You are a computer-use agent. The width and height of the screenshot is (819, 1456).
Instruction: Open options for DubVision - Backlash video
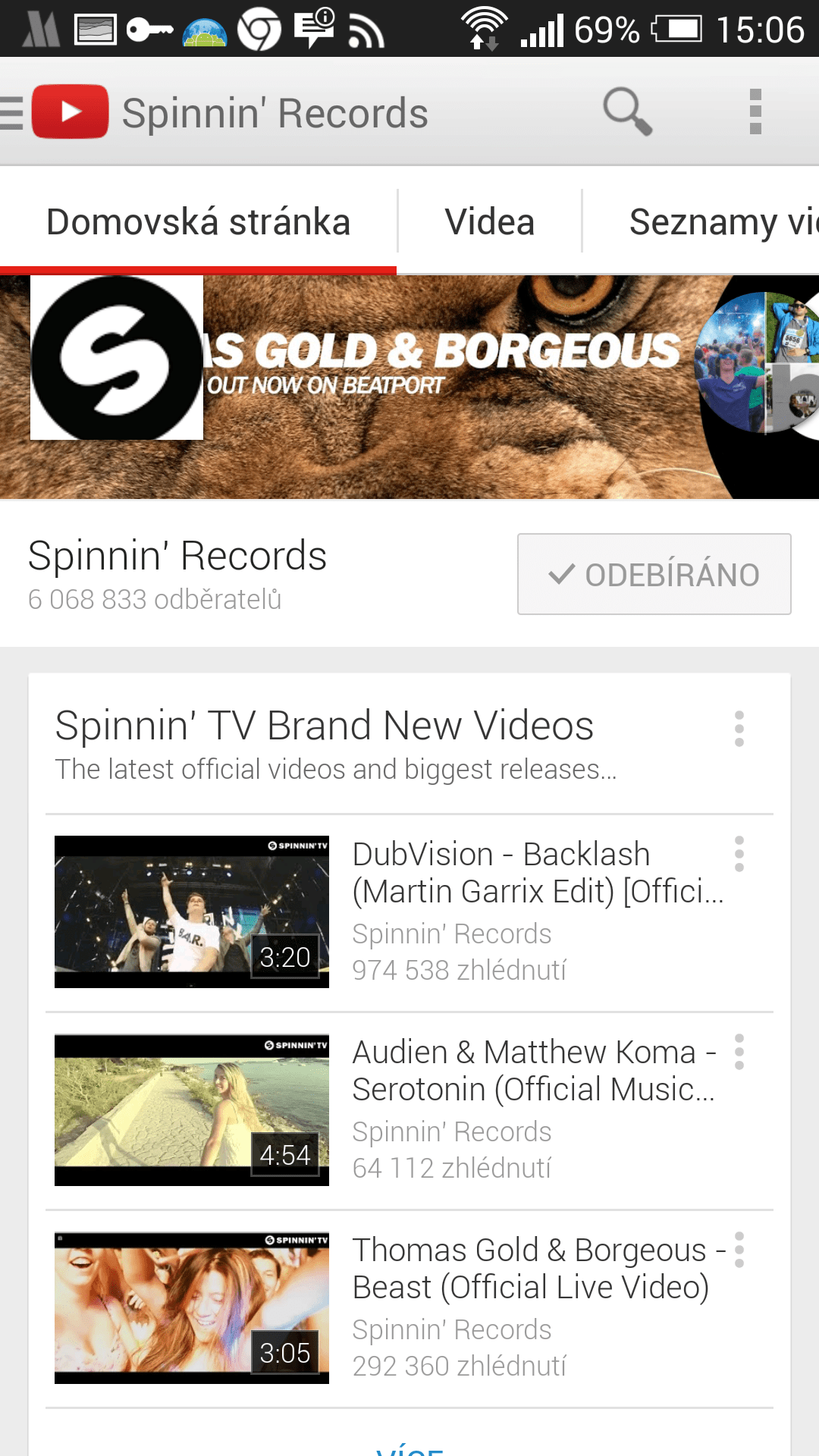(739, 855)
